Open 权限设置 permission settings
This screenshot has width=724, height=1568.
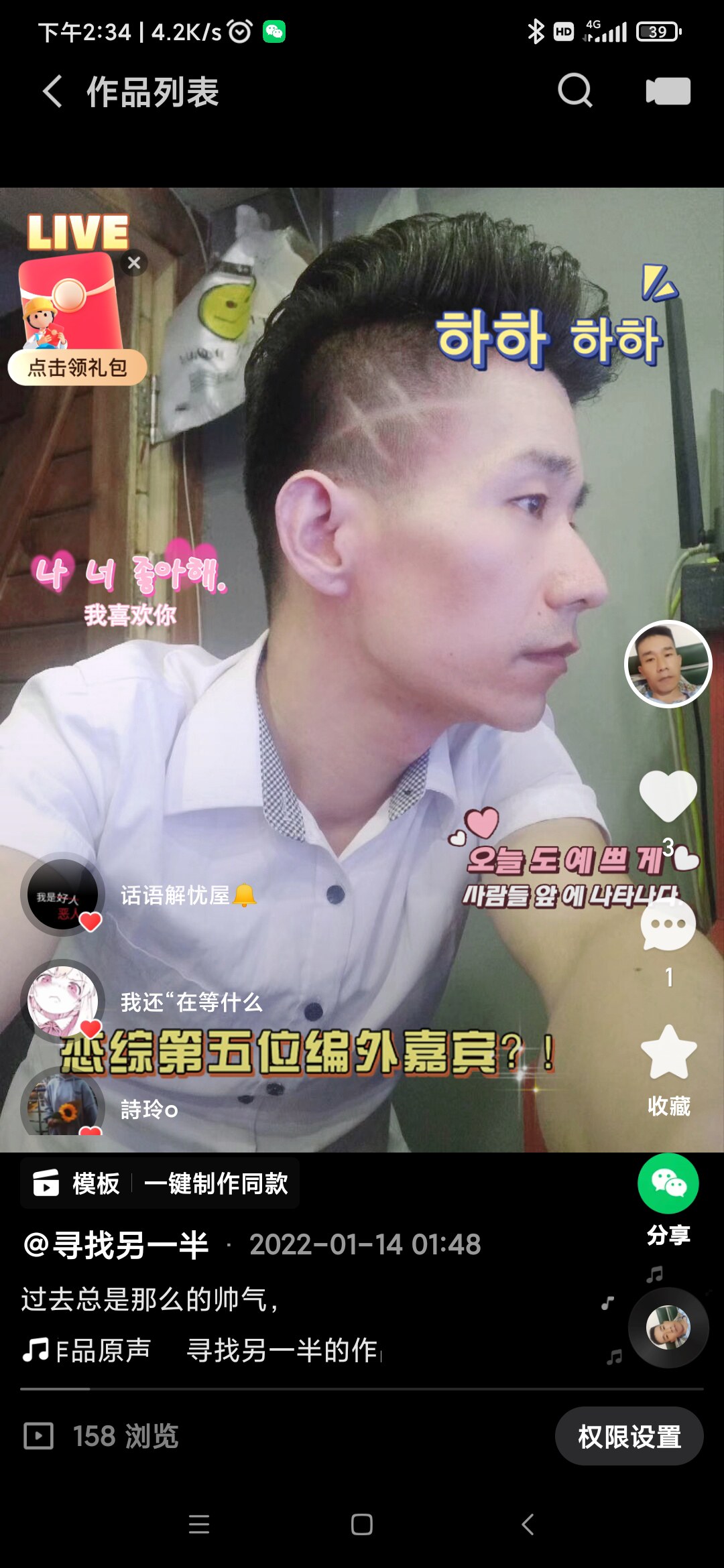coord(629,1436)
